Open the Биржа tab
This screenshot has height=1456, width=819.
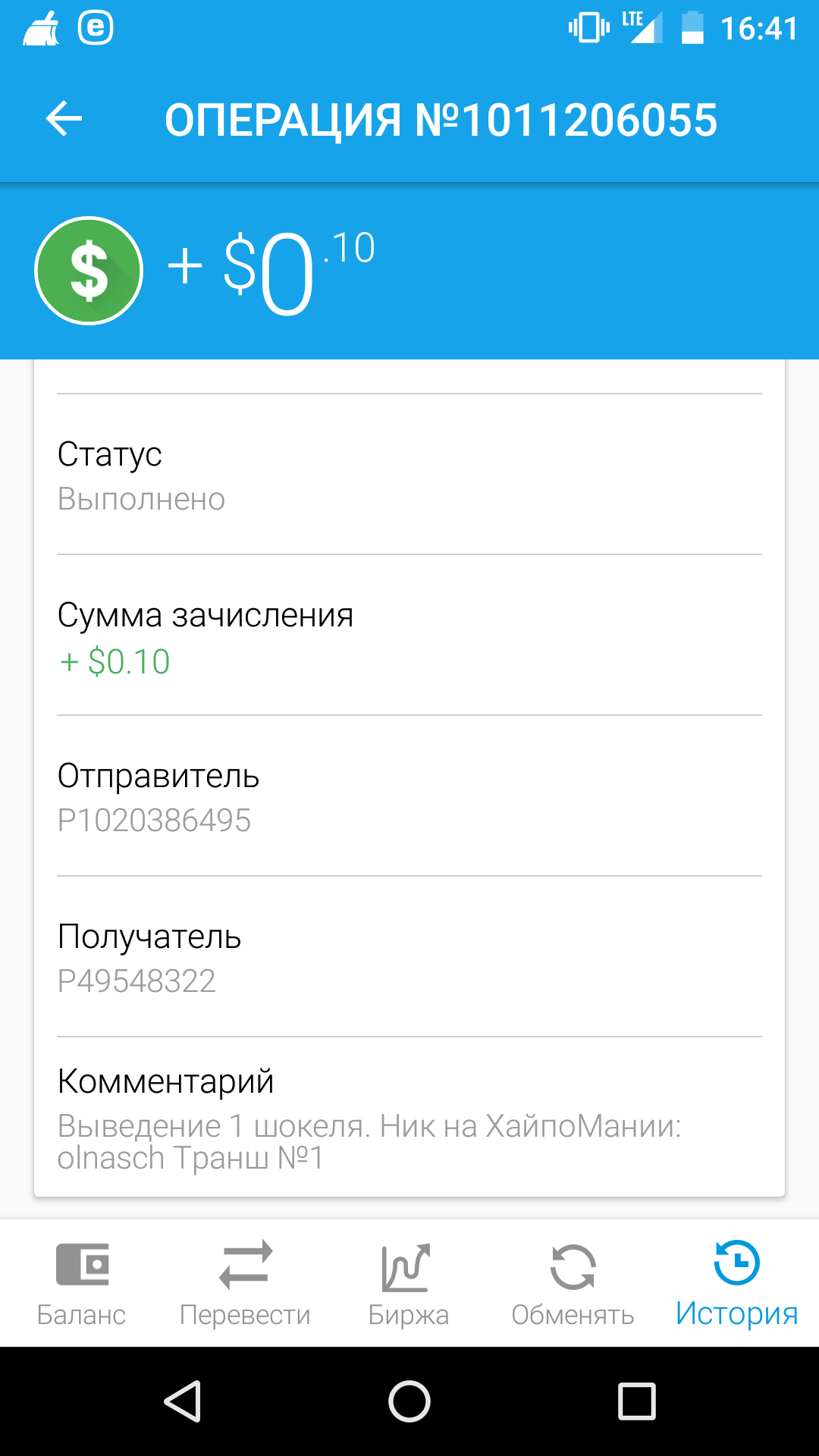click(x=408, y=1283)
